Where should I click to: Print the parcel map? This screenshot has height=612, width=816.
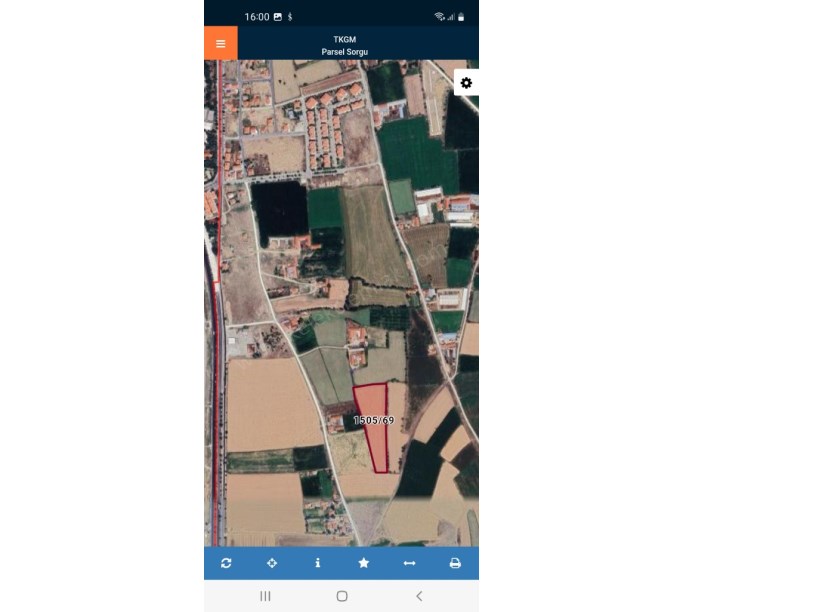click(455, 563)
